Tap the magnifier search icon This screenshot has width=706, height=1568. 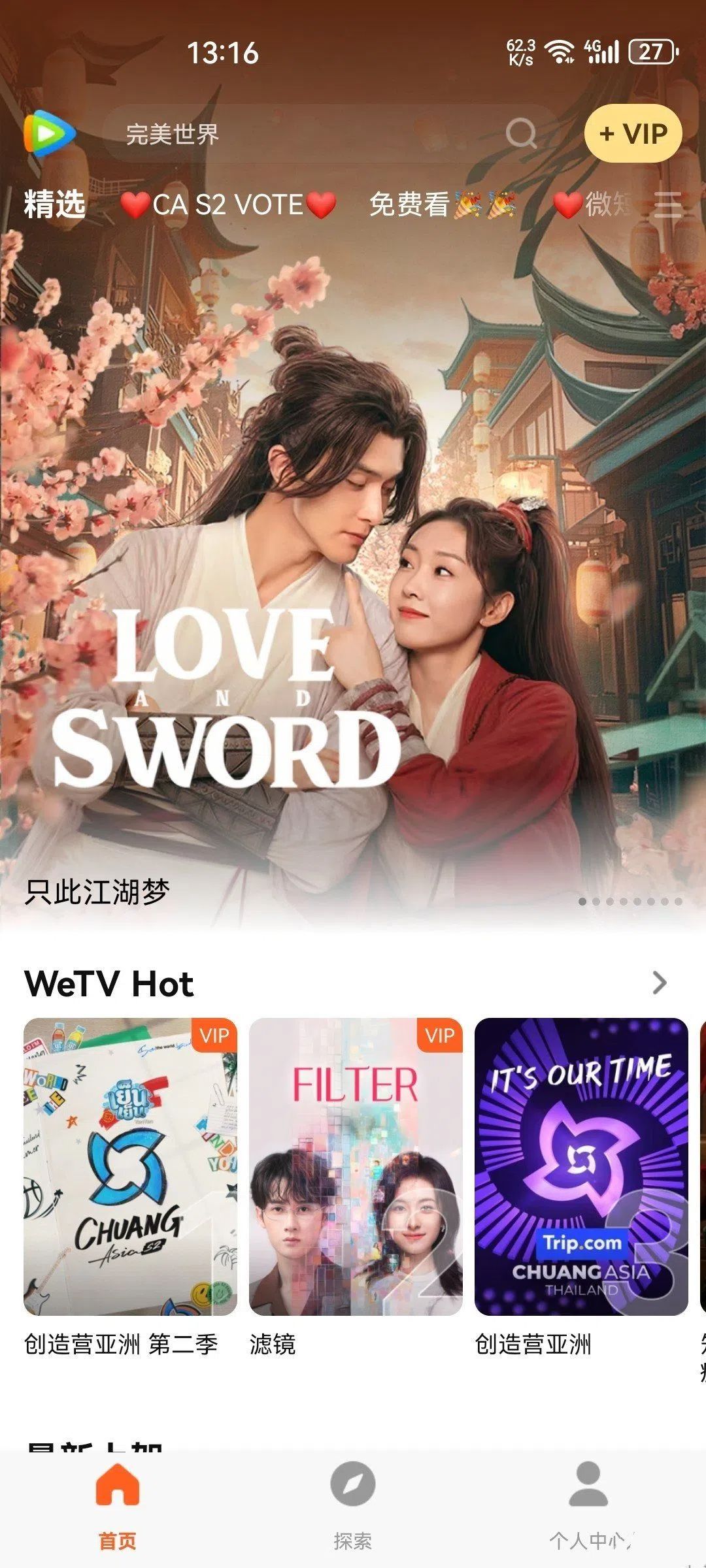click(521, 135)
